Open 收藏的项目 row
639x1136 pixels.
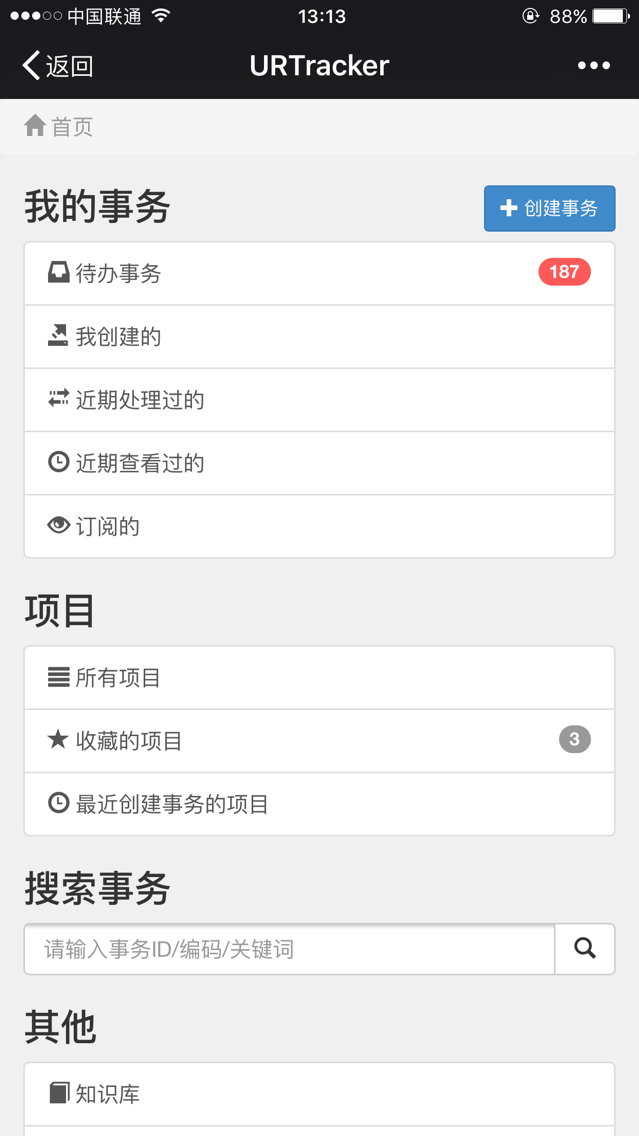tap(320, 740)
